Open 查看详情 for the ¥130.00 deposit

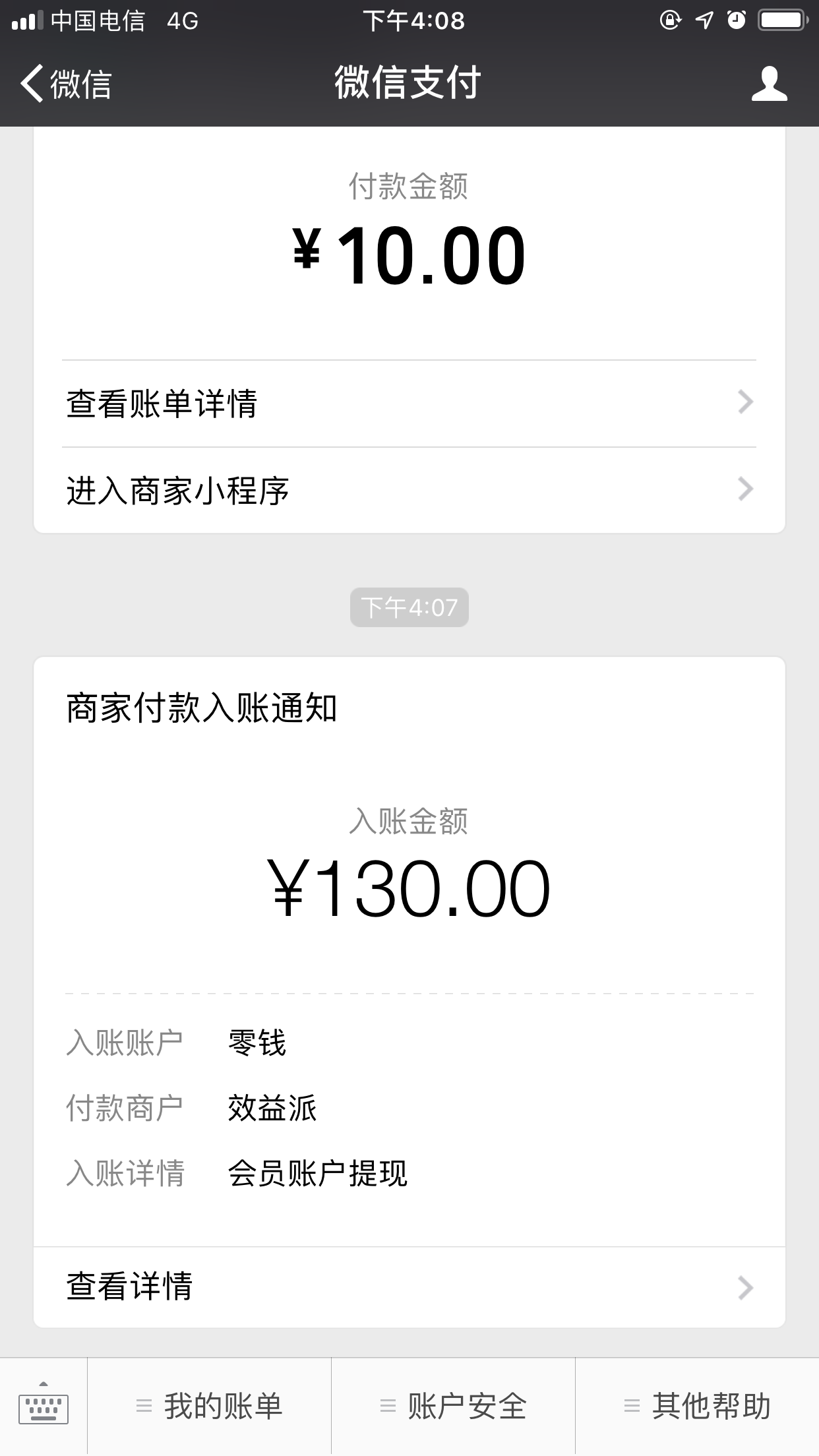click(409, 1287)
